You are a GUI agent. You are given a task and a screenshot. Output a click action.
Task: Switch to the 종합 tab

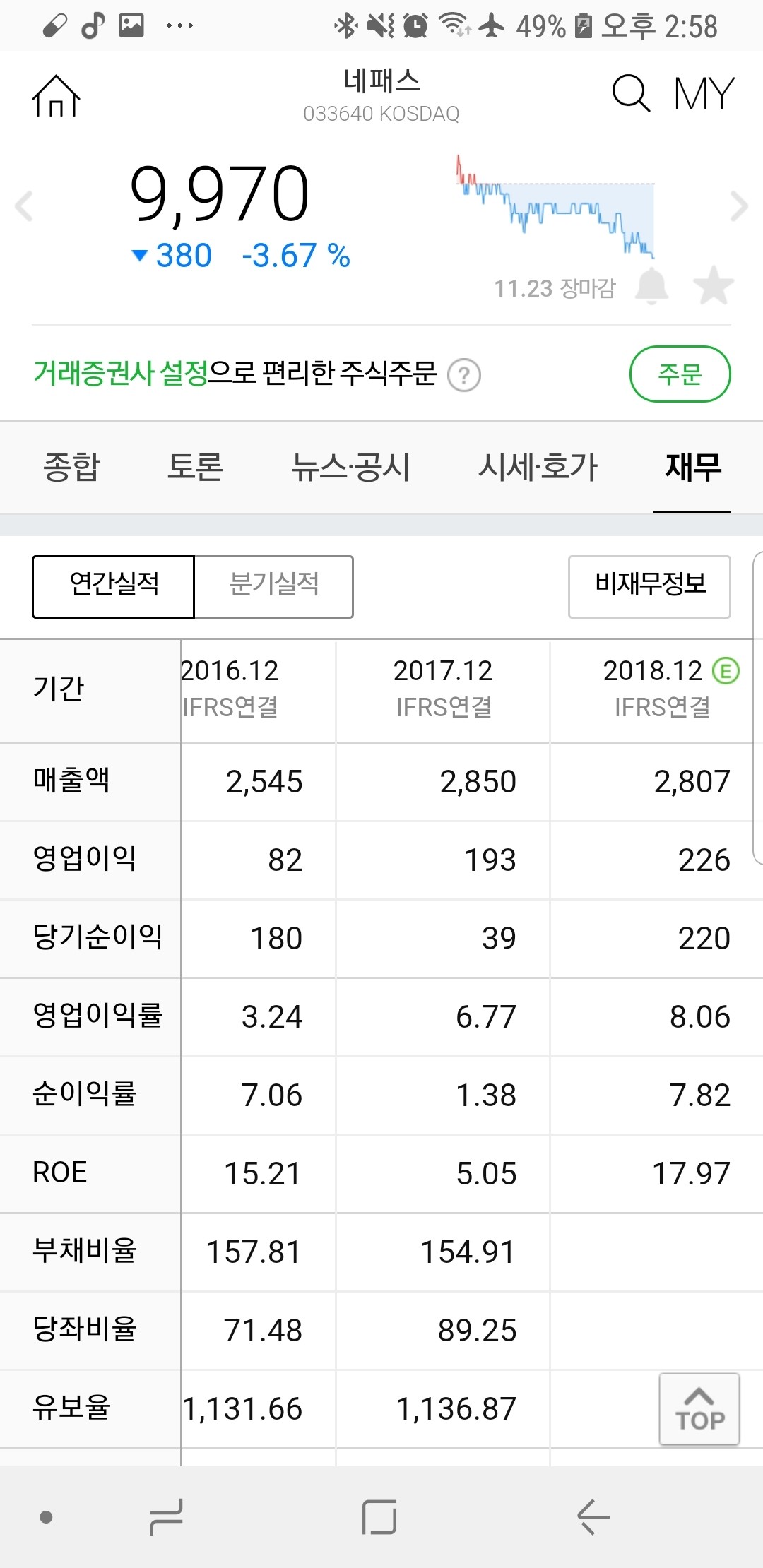click(72, 467)
